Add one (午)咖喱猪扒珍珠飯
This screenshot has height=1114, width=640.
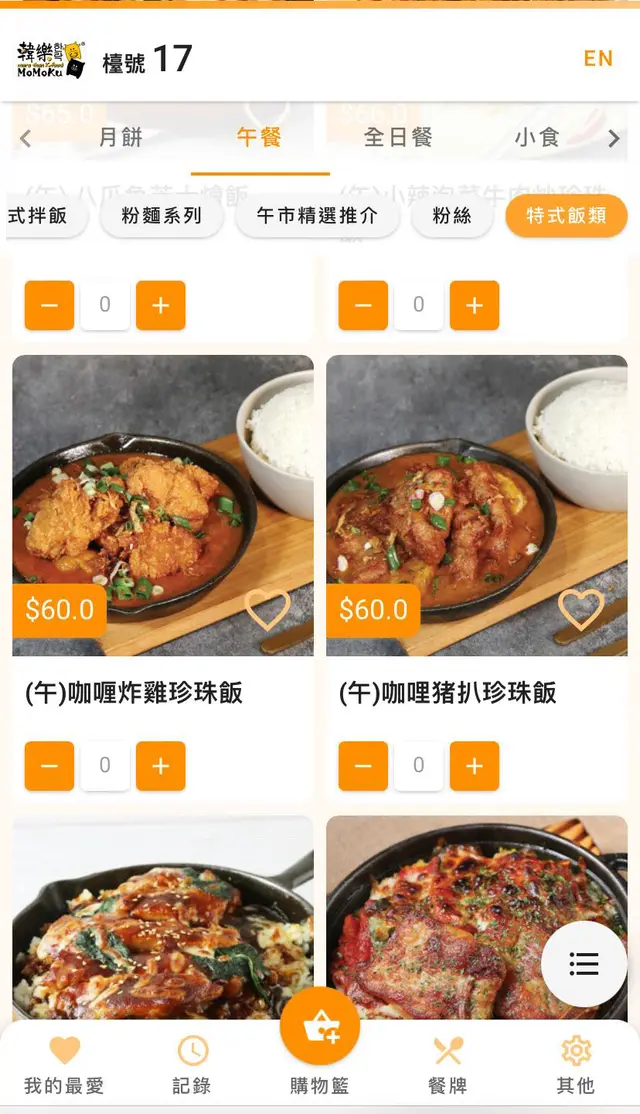[475, 766]
